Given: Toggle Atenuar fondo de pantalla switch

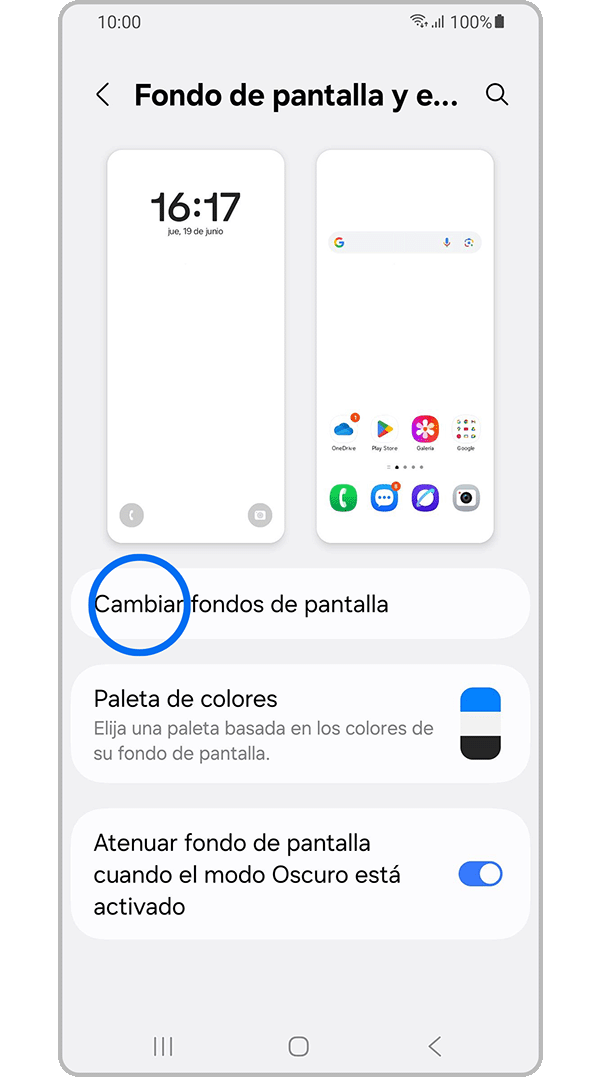Looking at the screenshot, I should [x=480, y=874].
